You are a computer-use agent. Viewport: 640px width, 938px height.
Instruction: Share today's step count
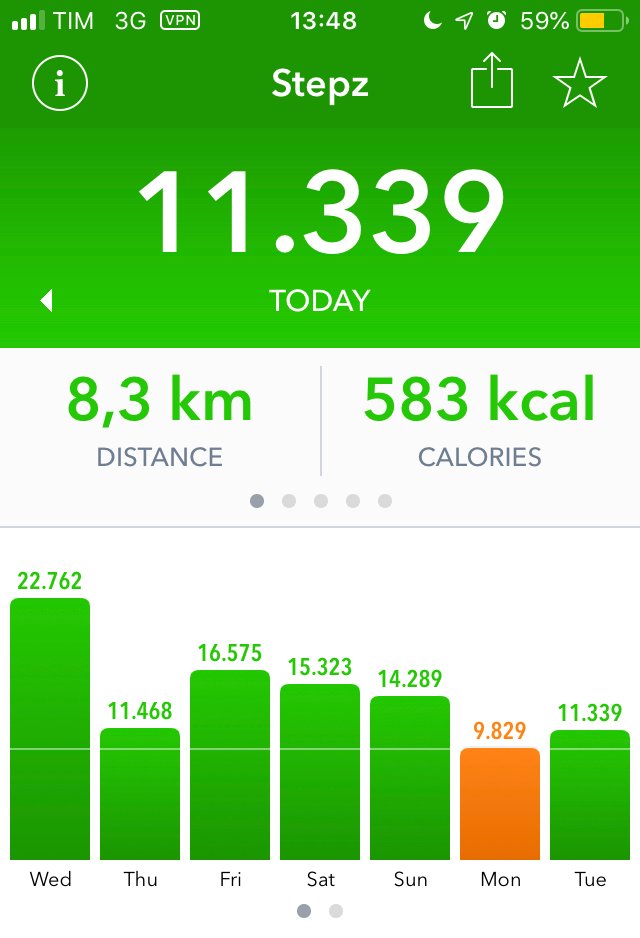[x=491, y=82]
